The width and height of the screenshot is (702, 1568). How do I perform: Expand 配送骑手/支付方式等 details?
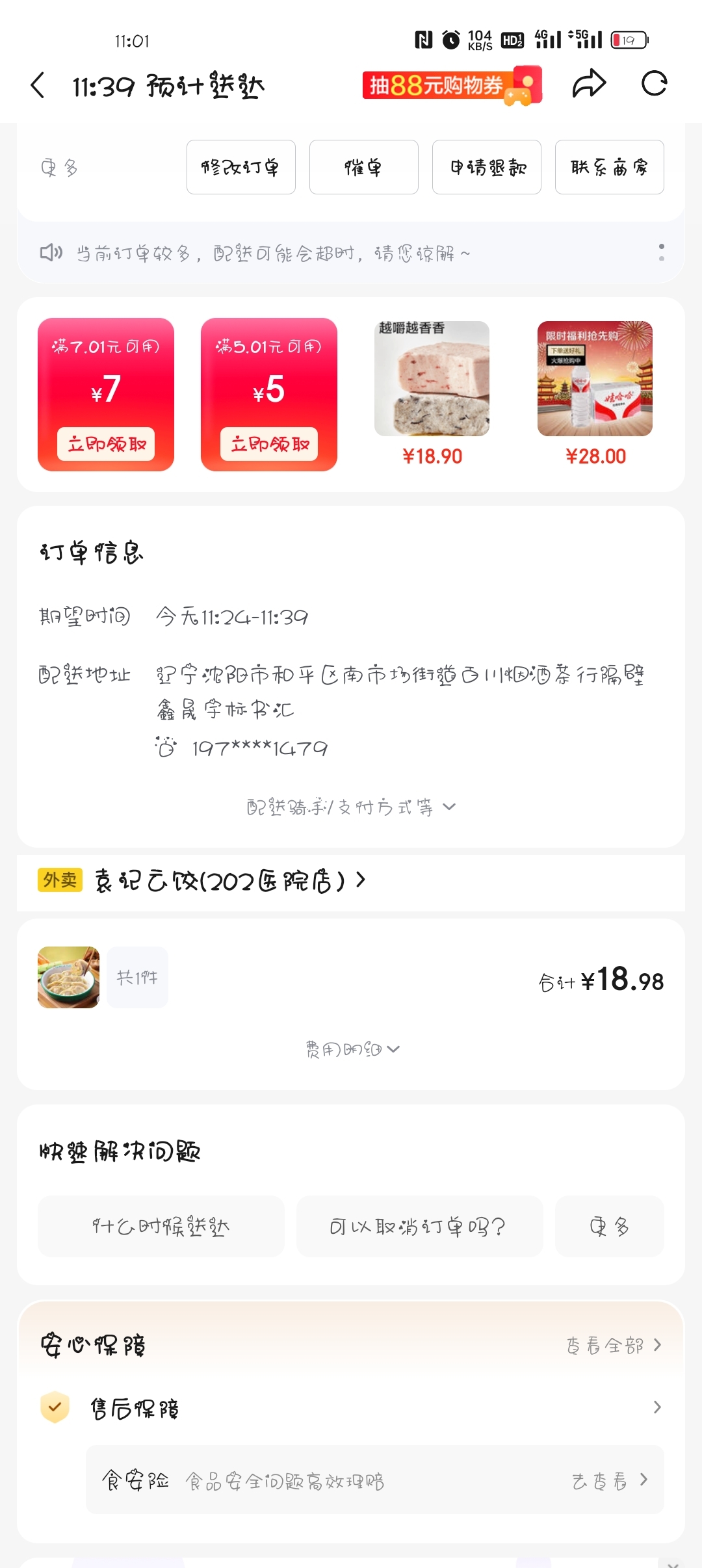tap(351, 807)
